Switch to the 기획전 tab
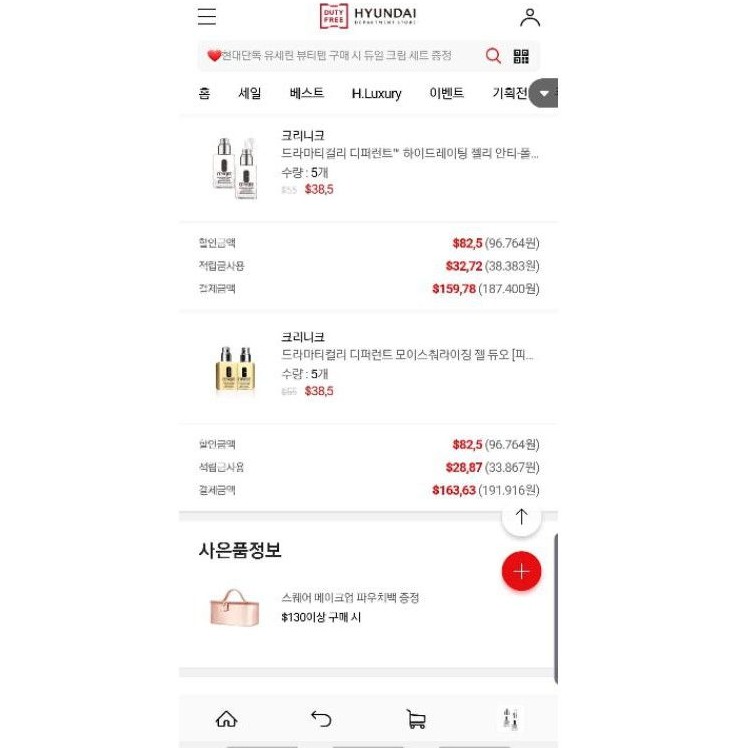The height and width of the screenshot is (748, 748). [x=509, y=93]
